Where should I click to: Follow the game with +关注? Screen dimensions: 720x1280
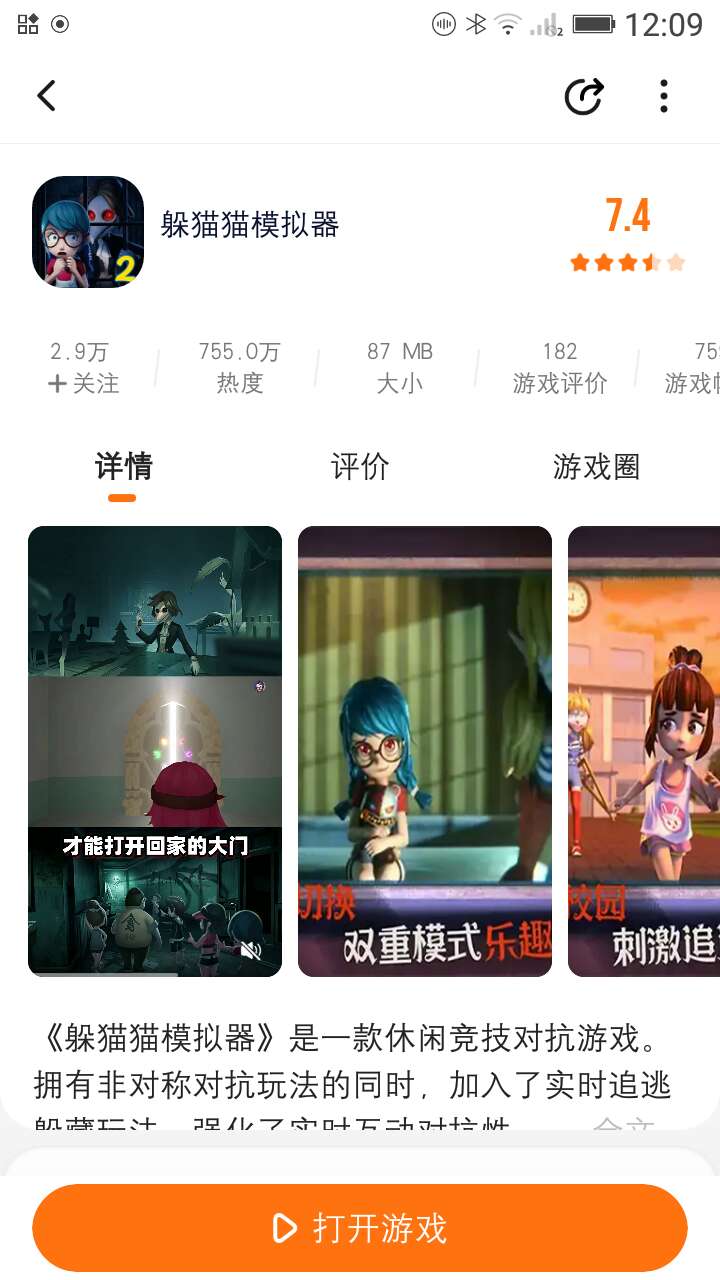[83, 383]
